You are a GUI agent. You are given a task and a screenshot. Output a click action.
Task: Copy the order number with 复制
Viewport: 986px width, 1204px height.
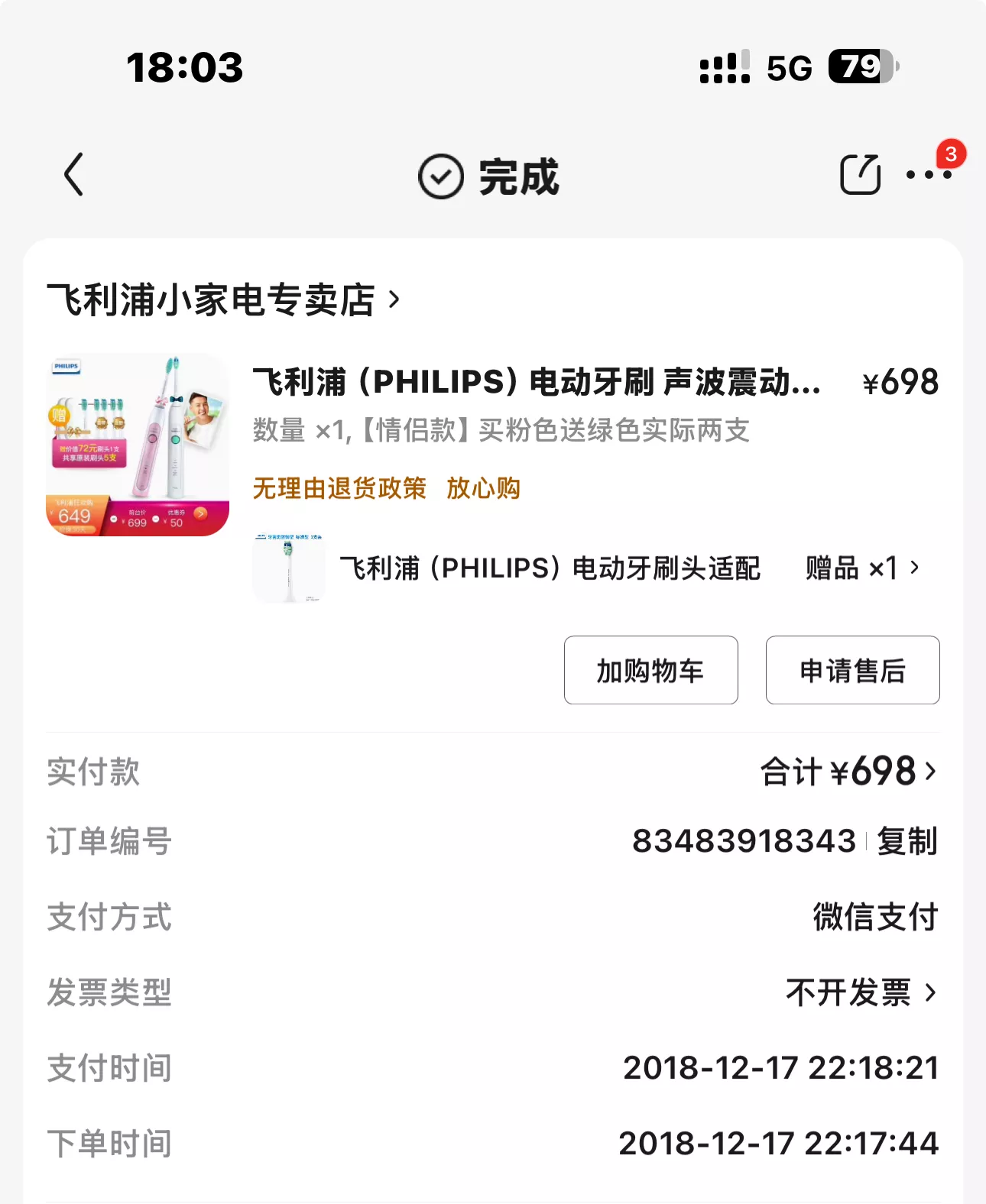907,841
